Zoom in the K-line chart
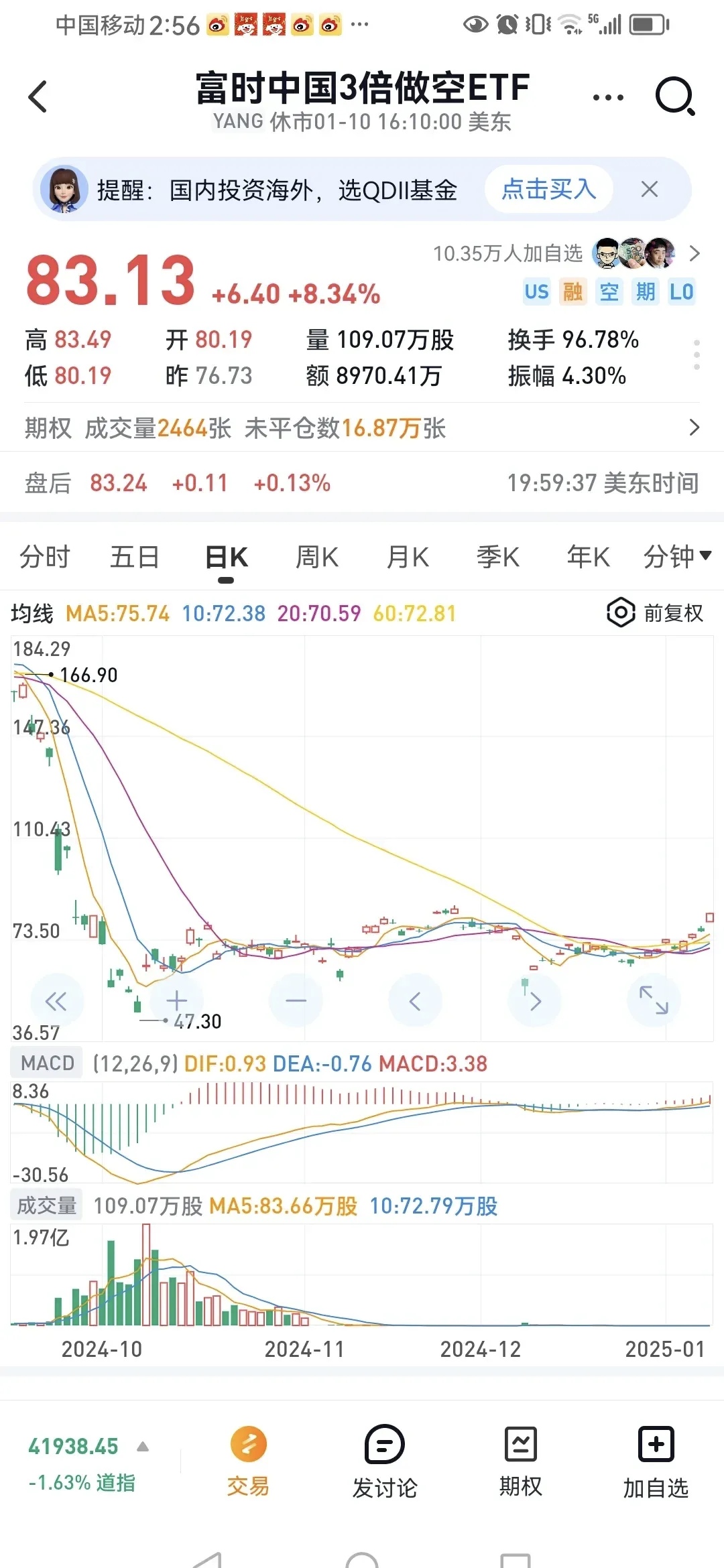The height and width of the screenshot is (1568, 724). [176, 1000]
